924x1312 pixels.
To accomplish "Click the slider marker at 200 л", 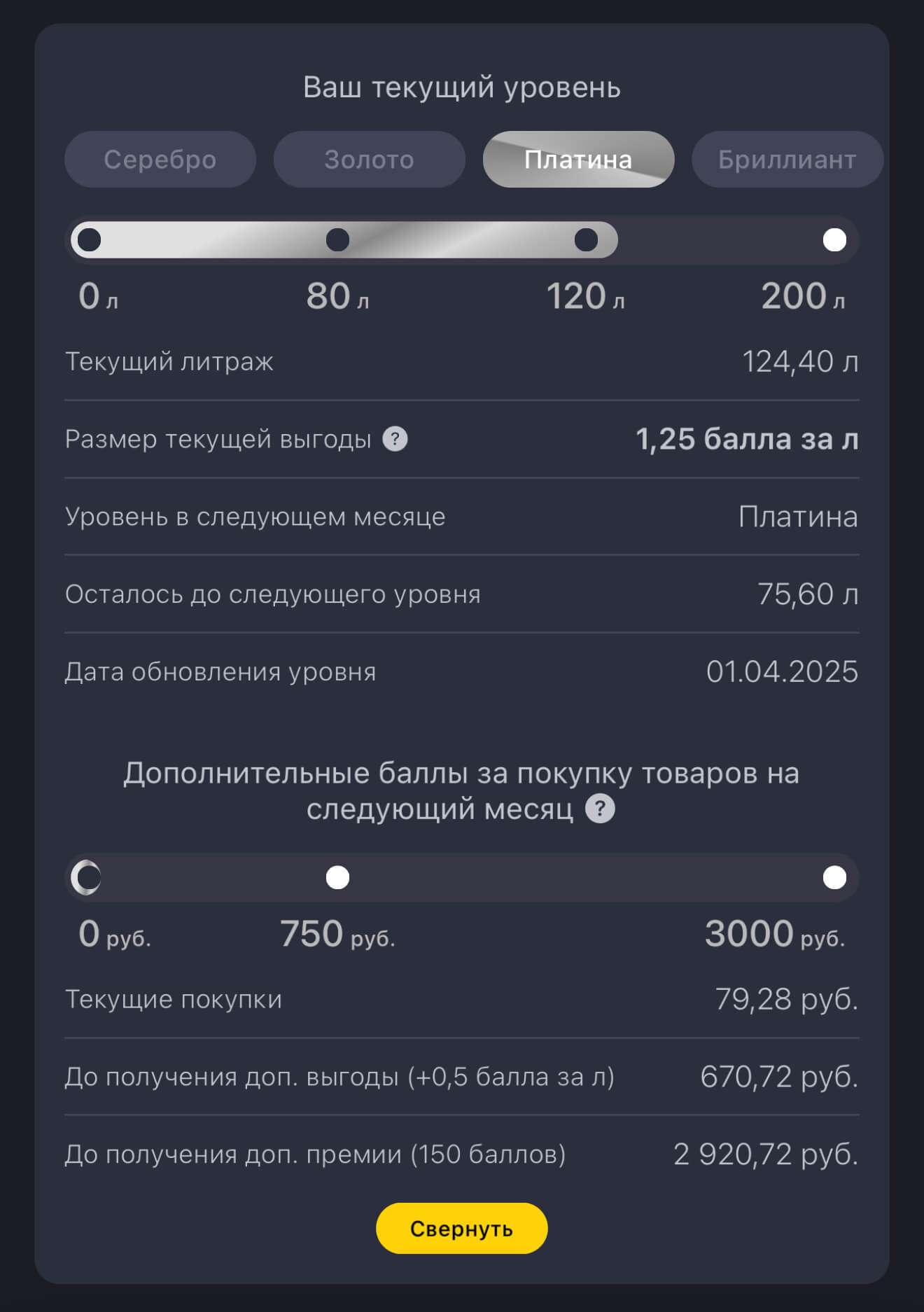I will (833, 239).
